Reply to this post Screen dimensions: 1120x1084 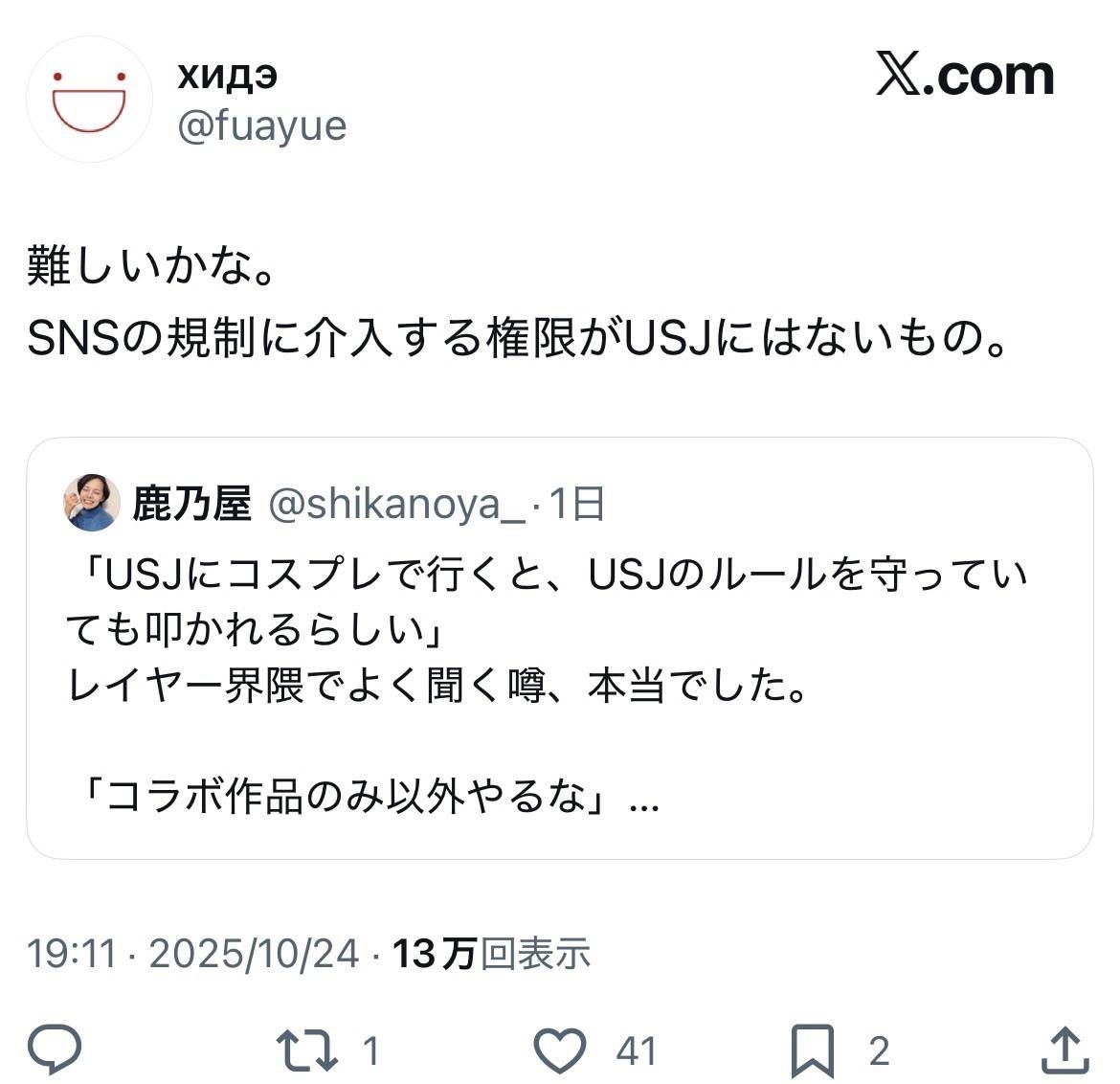55,1050
